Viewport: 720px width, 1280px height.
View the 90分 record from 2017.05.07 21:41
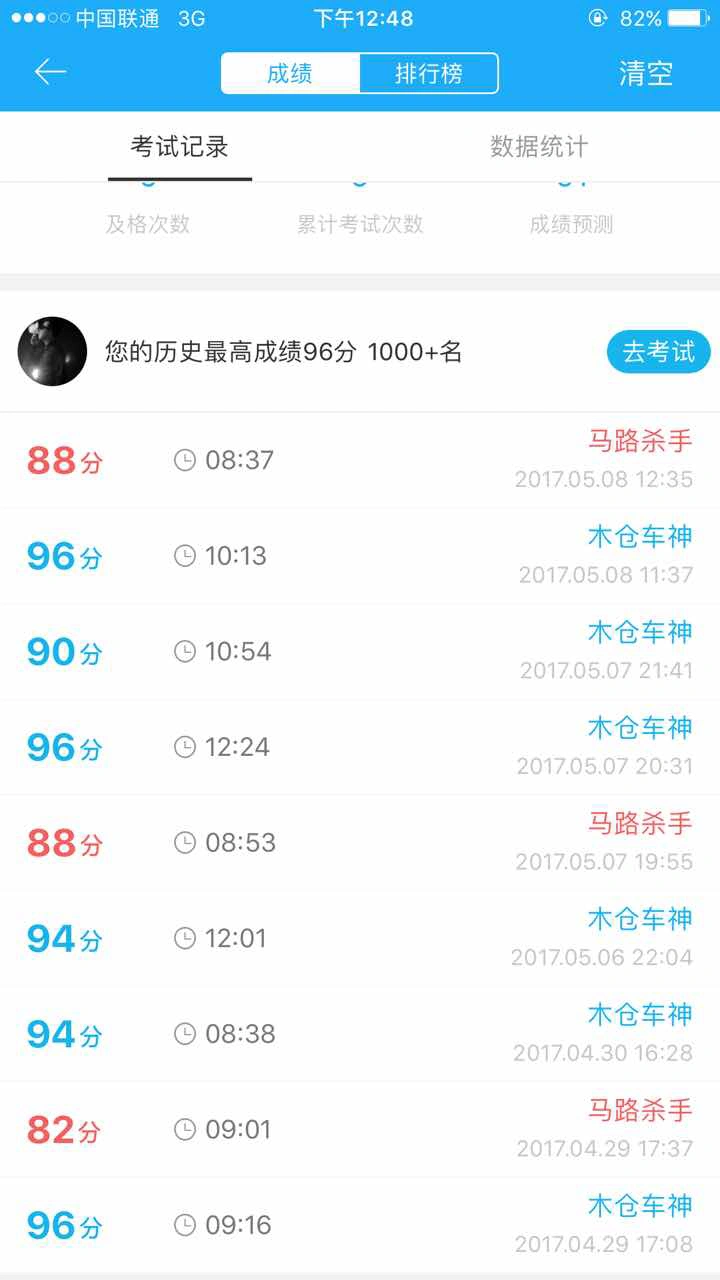(360, 652)
